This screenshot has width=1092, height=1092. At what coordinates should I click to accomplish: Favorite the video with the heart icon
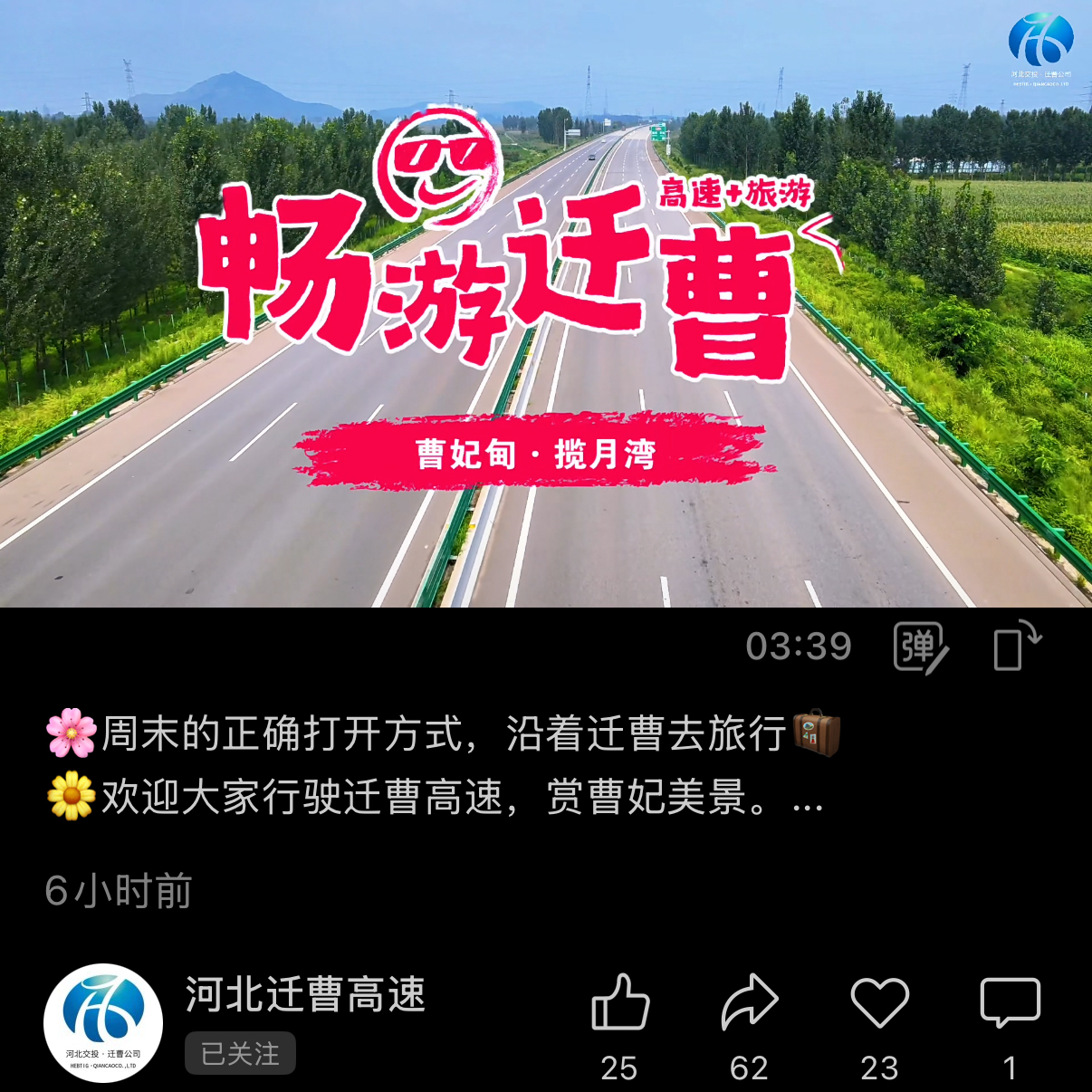point(879,1003)
